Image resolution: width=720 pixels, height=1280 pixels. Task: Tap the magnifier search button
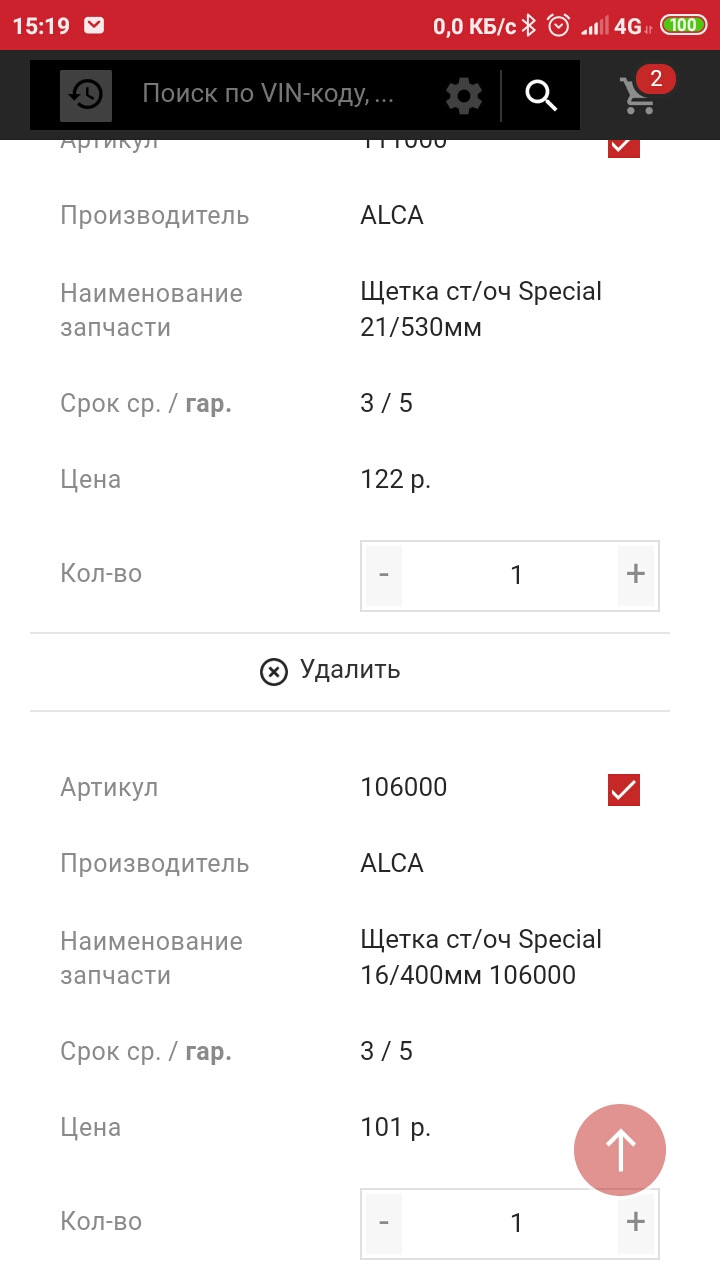(541, 96)
